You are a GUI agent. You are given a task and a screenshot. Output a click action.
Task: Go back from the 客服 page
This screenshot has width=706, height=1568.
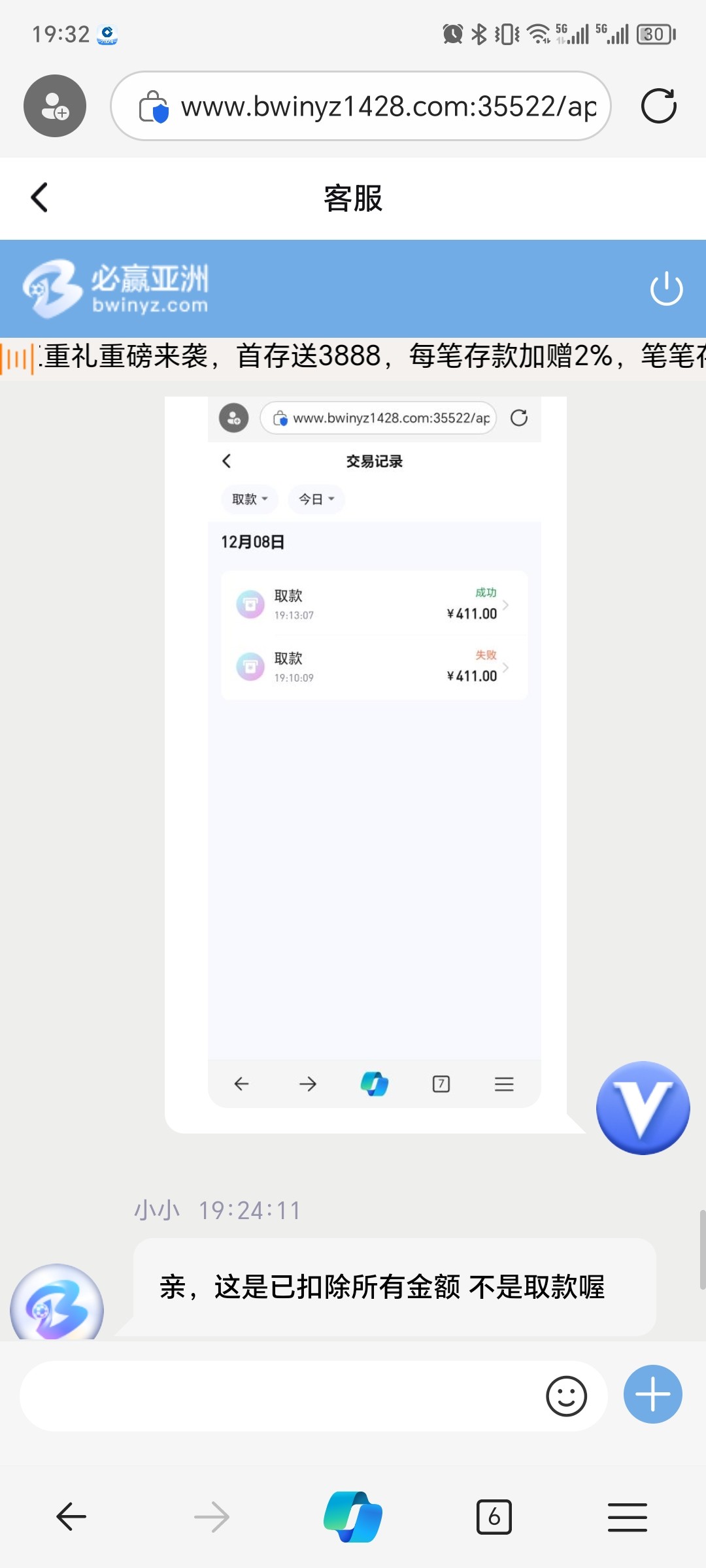[x=39, y=197]
